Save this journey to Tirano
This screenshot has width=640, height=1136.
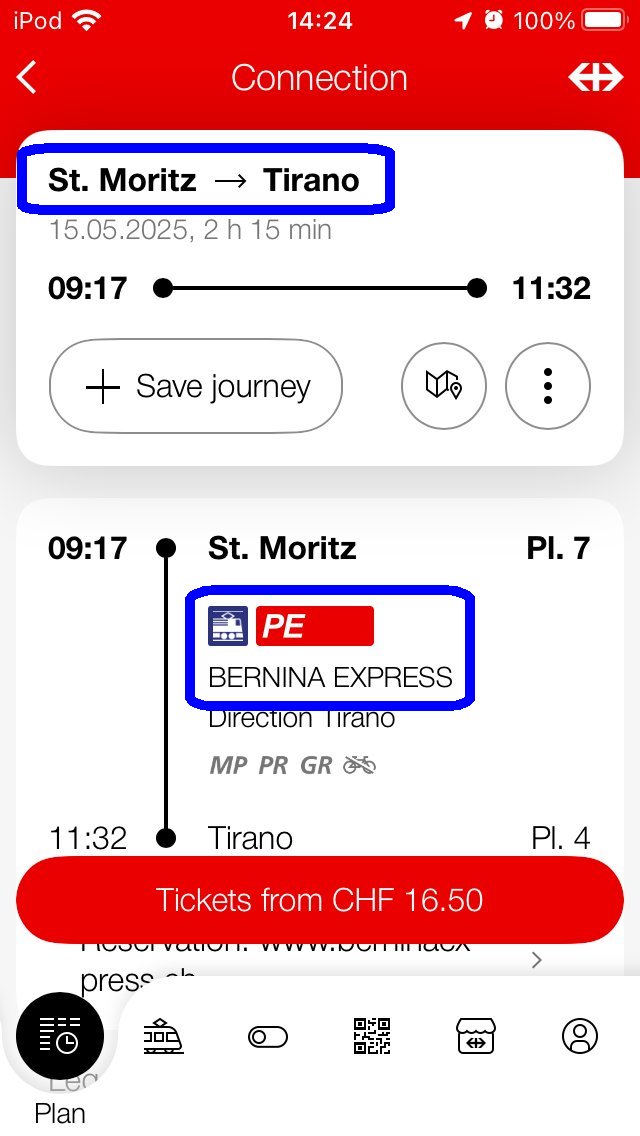click(x=196, y=386)
